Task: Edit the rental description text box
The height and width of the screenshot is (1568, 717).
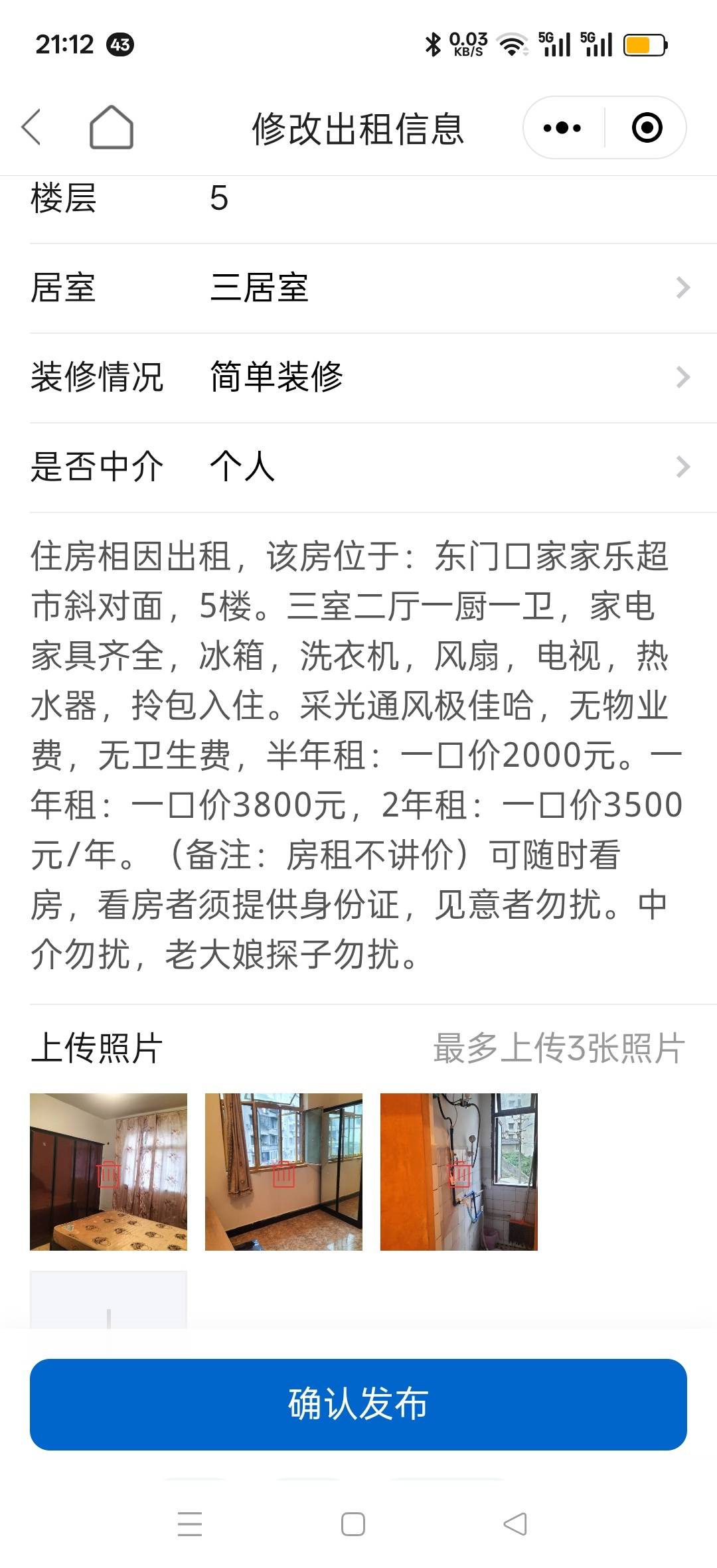Action: tap(357, 755)
